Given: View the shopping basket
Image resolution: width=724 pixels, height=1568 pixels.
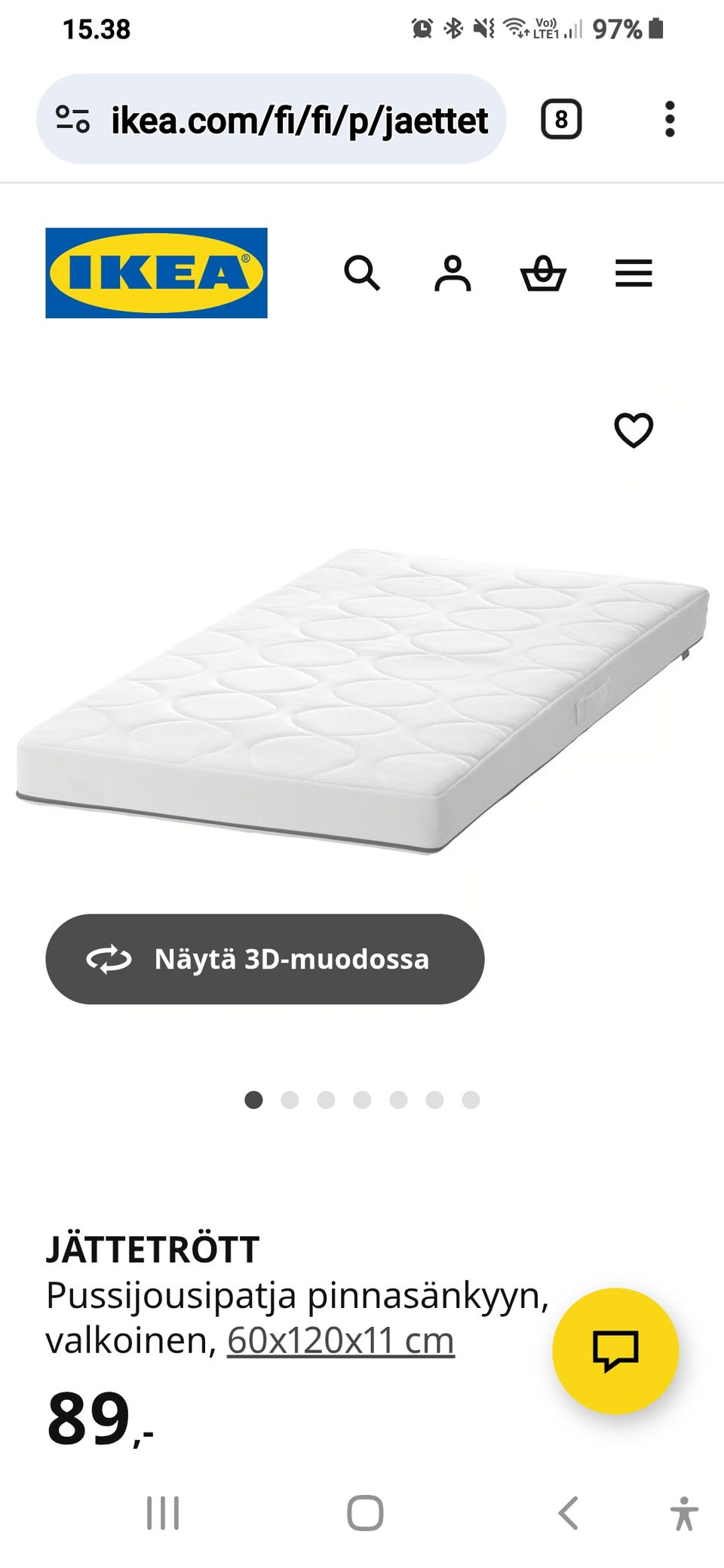Looking at the screenshot, I should click(x=543, y=273).
